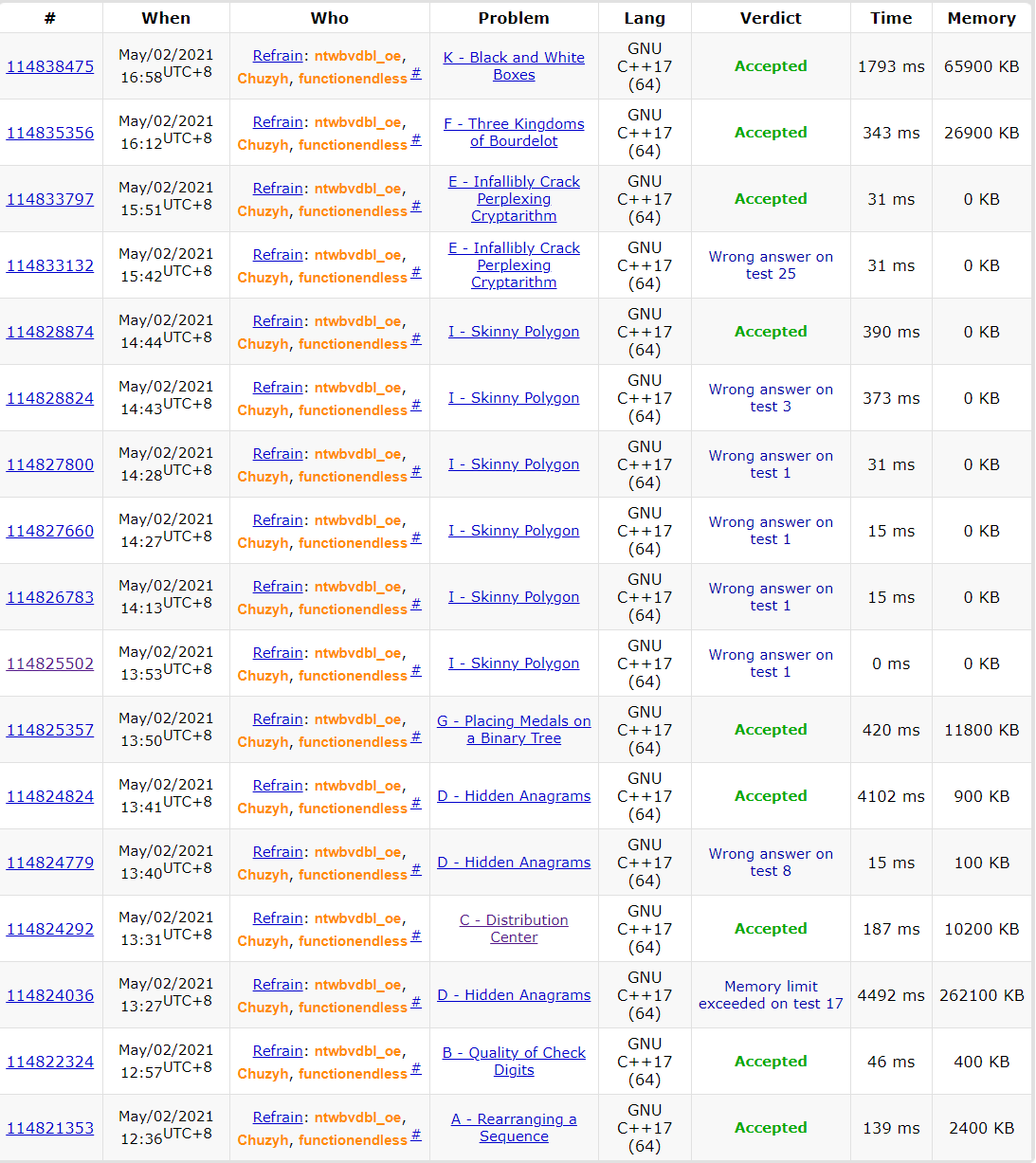The image size is (1036, 1163).
Task: Open submission 114824824
Action: (50, 796)
